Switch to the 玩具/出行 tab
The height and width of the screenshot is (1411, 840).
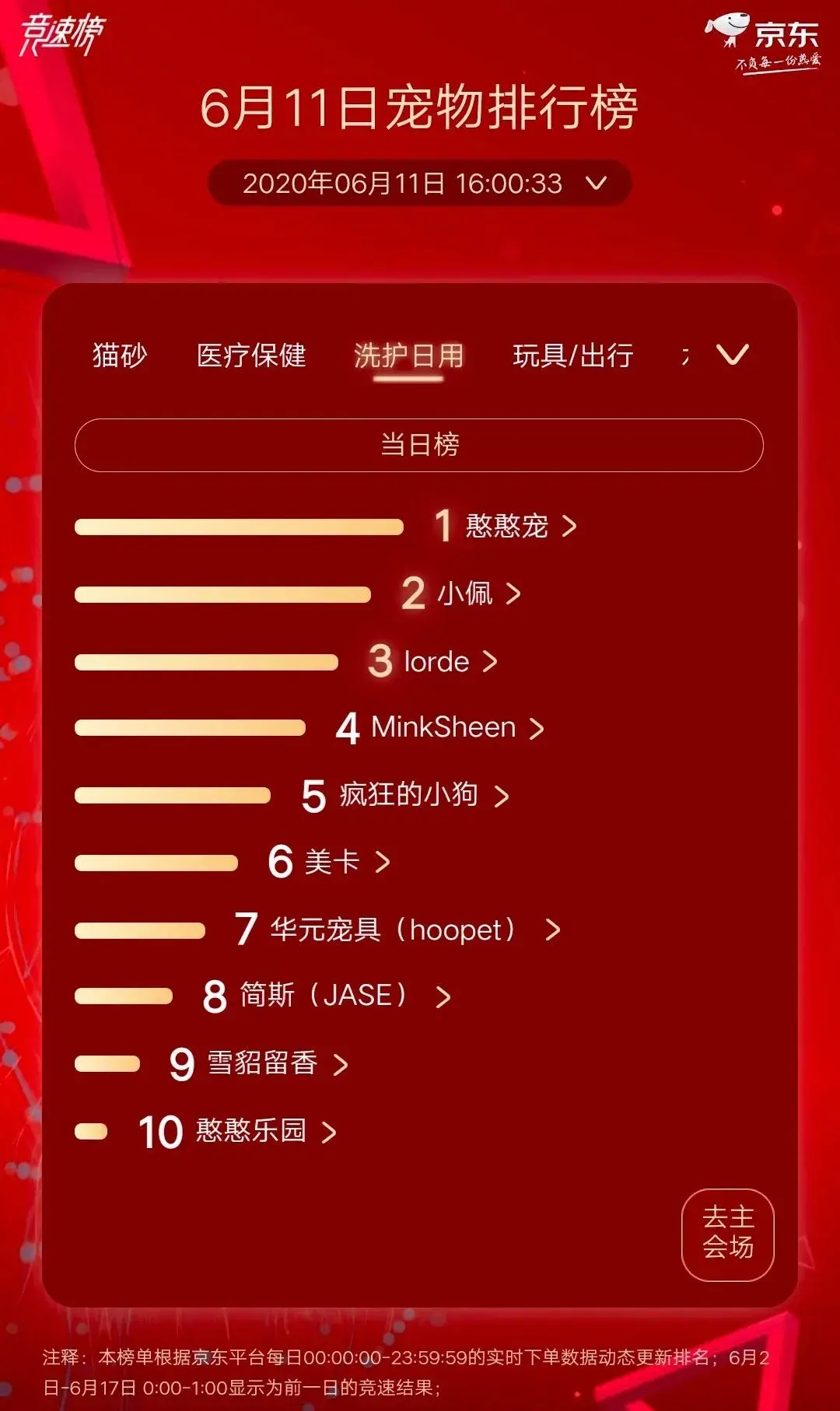573,355
